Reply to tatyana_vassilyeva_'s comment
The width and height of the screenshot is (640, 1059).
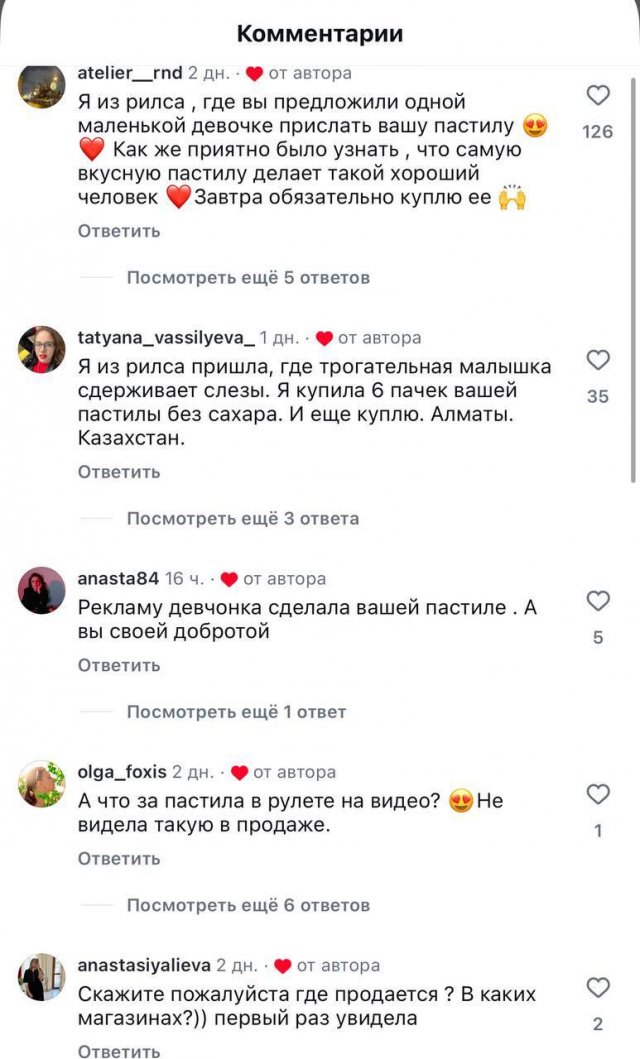119,472
